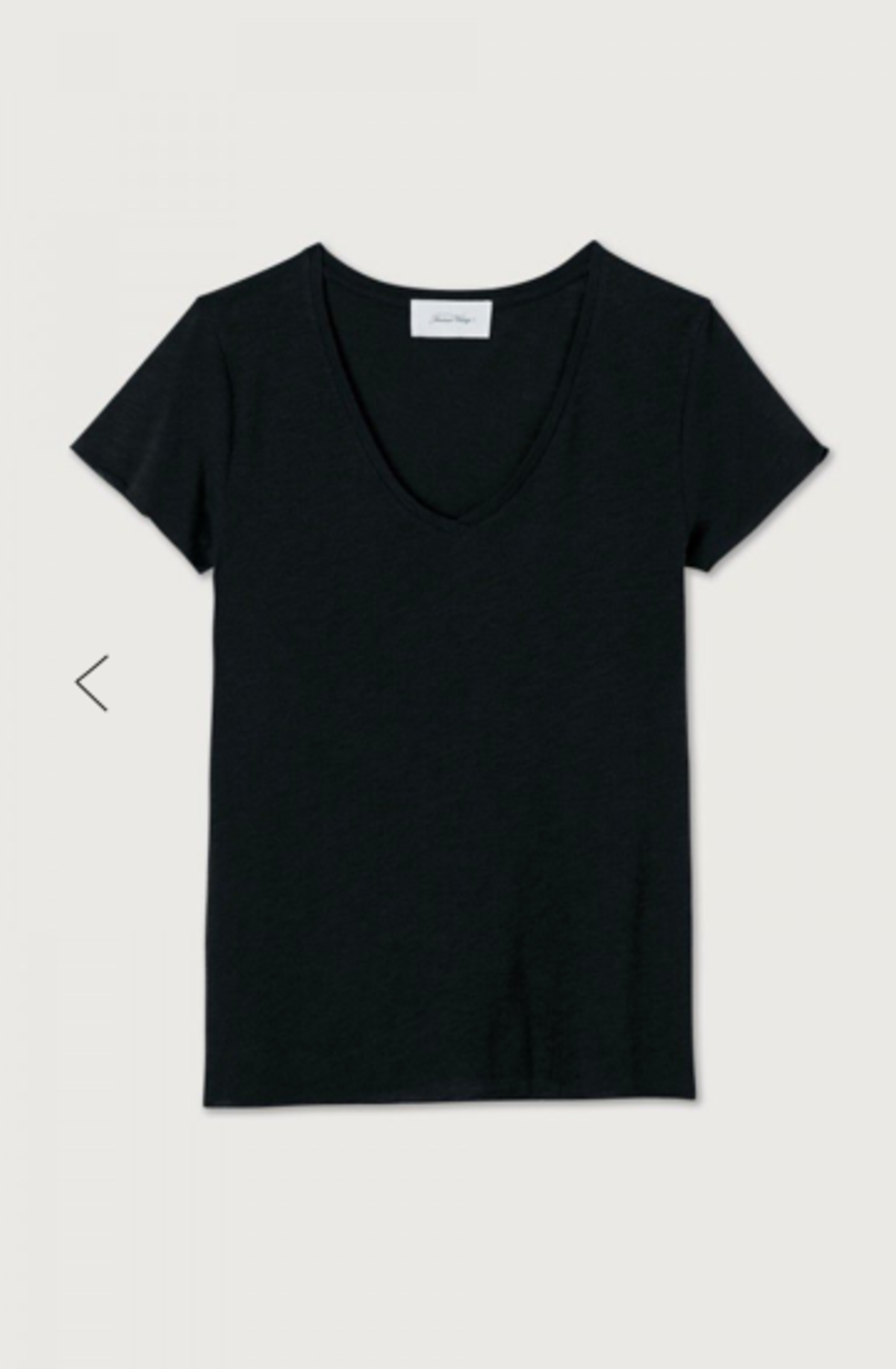Go to the previous product image
The image size is (896, 1369).
92,683
